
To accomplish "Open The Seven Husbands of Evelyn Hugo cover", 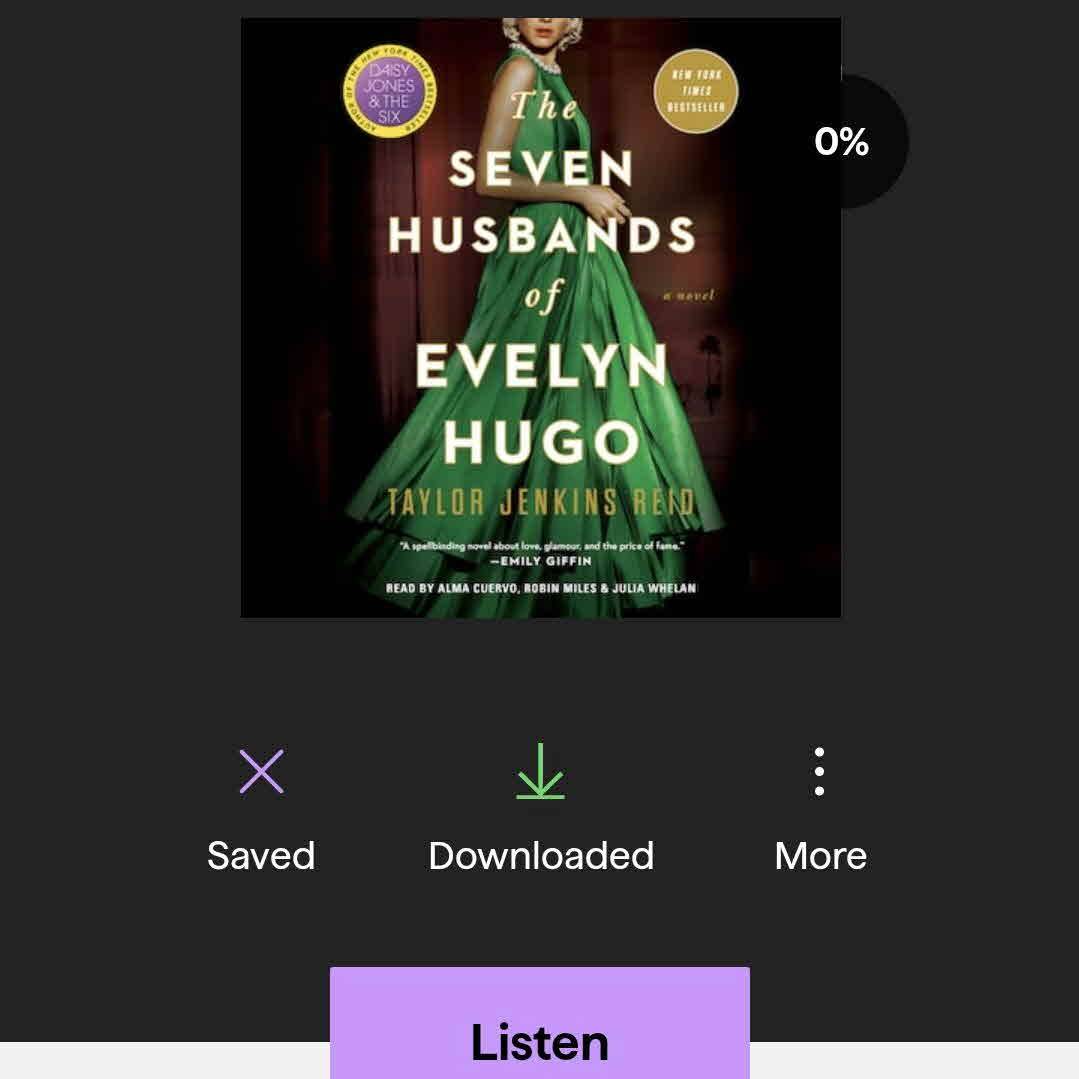I will pyautogui.click(x=540, y=317).
